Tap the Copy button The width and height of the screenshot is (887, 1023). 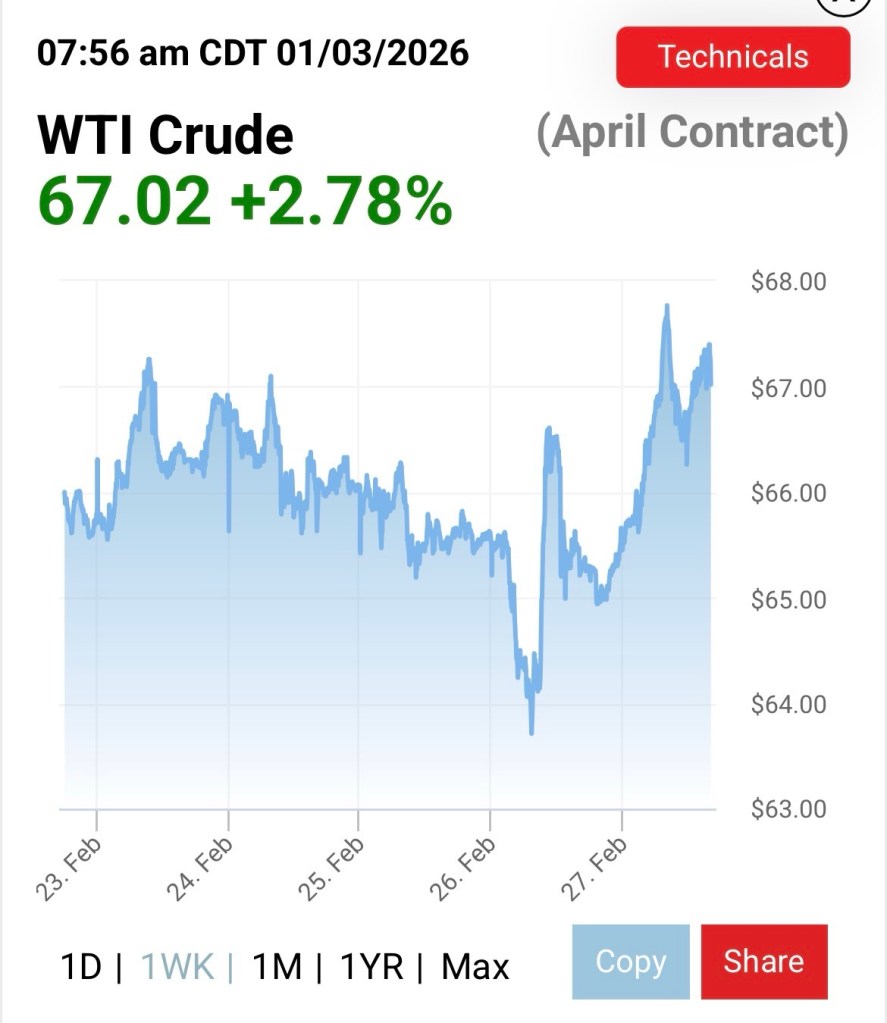[x=630, y=961]
